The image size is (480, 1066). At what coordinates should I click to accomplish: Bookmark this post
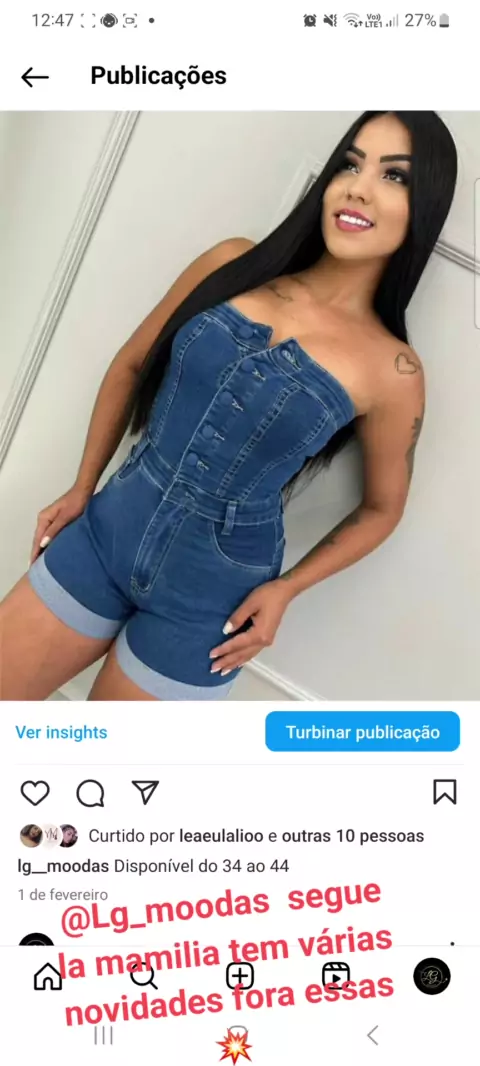point(445,792)
